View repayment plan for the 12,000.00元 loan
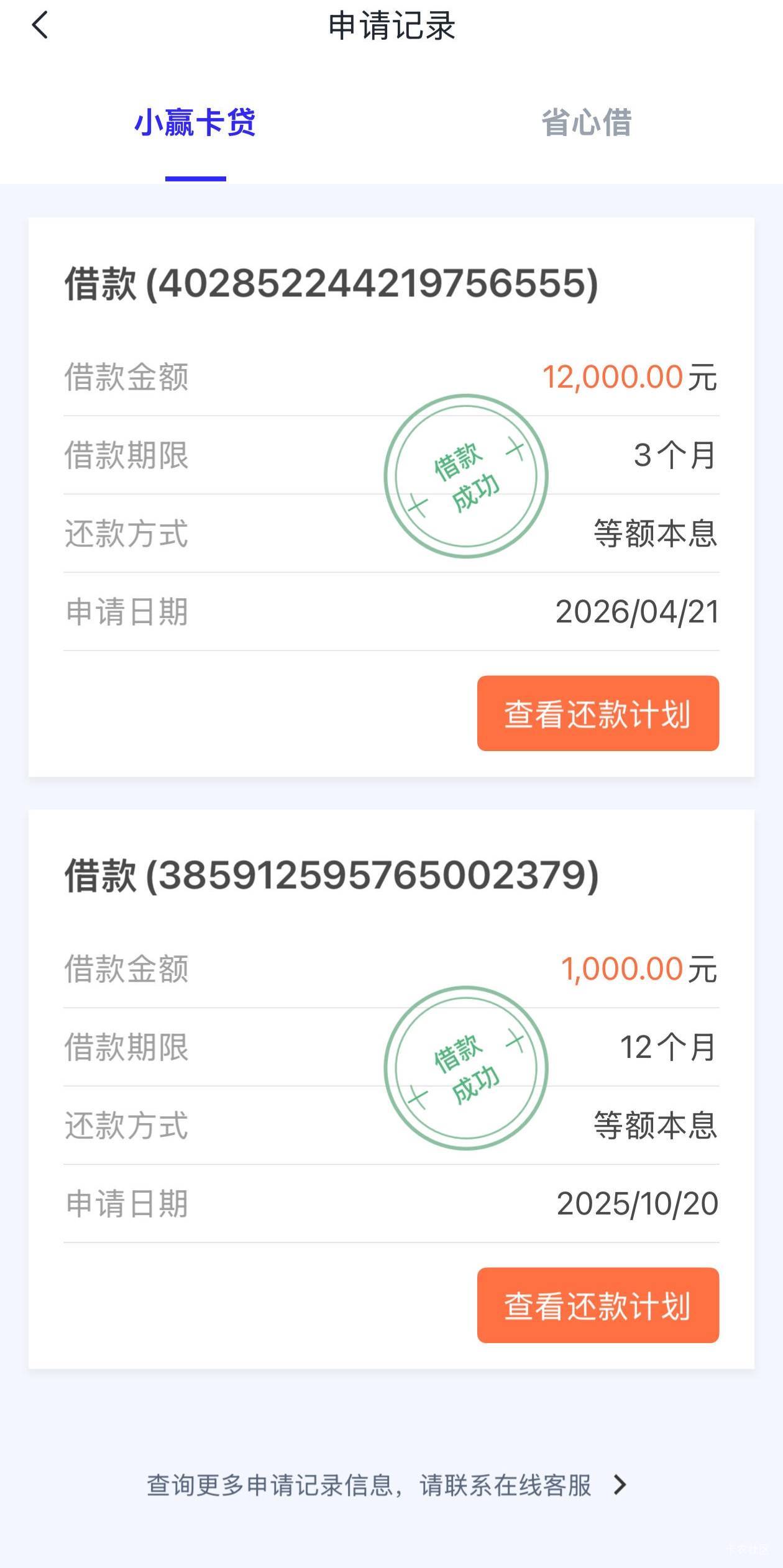The height and width of the screenshot is (1568, 783). tap(598, 713)
